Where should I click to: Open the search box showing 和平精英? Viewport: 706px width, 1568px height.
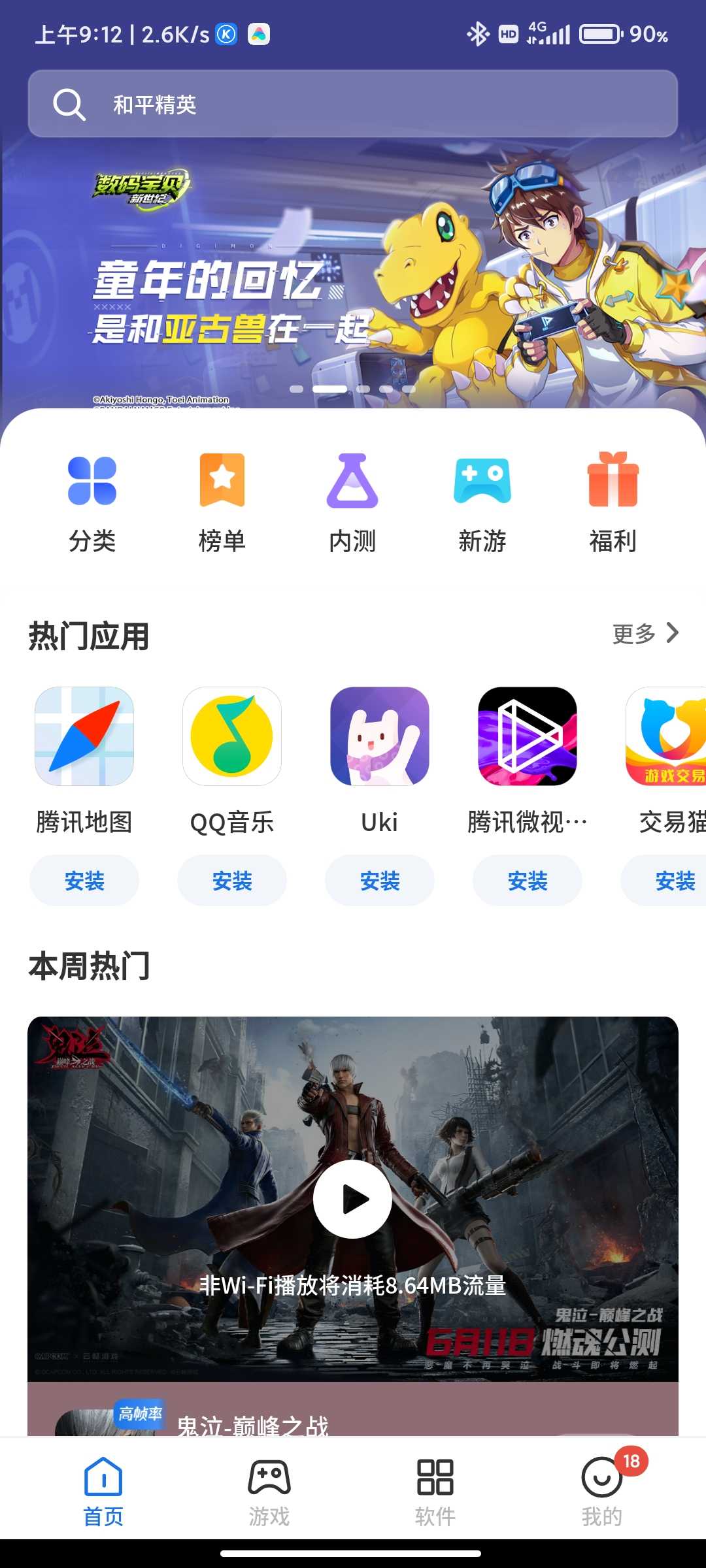(x=353, y=104)
